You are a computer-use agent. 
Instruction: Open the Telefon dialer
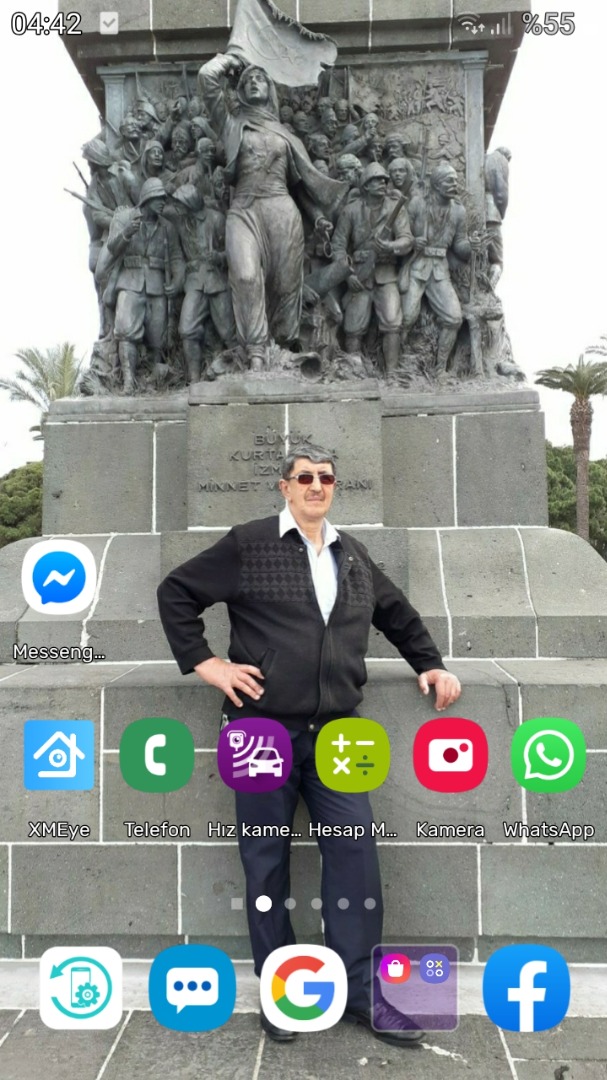[x=157, y=755]
